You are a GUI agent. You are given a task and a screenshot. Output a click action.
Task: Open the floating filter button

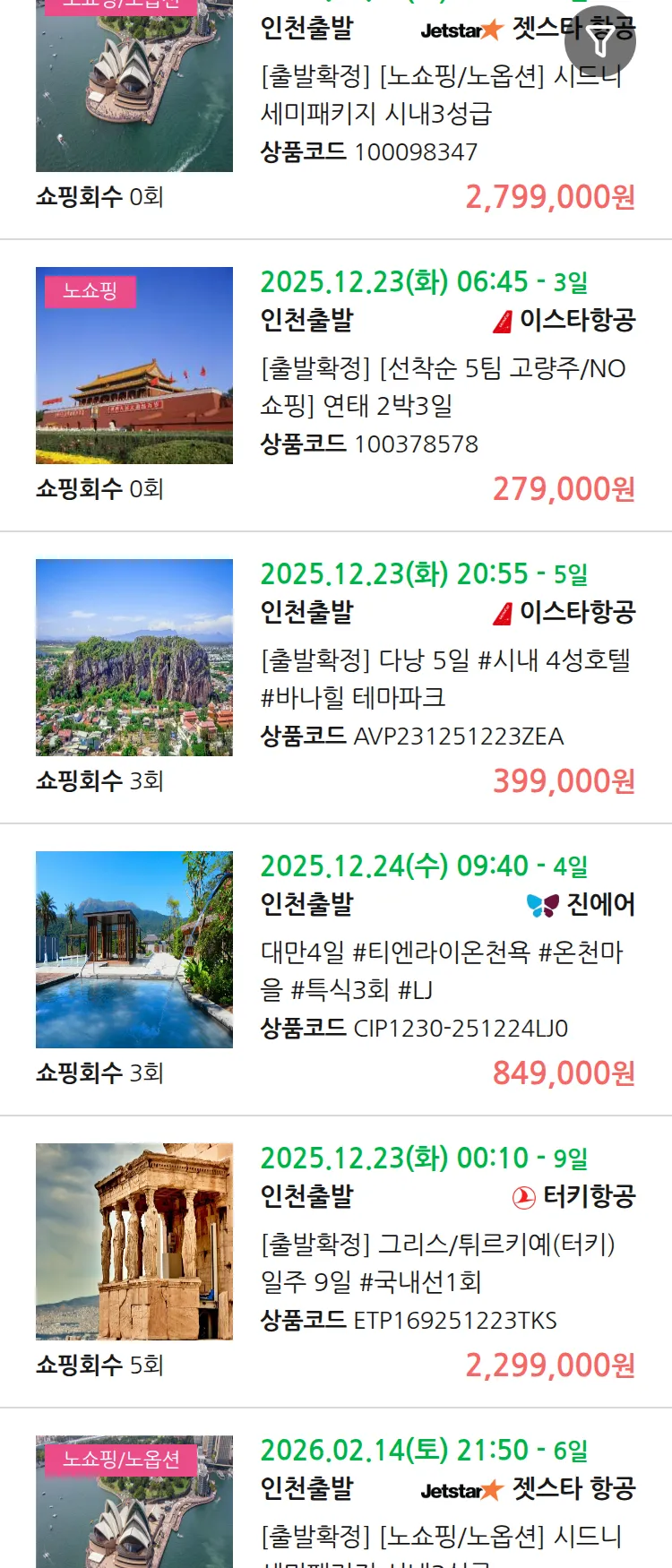pos(600,41)
